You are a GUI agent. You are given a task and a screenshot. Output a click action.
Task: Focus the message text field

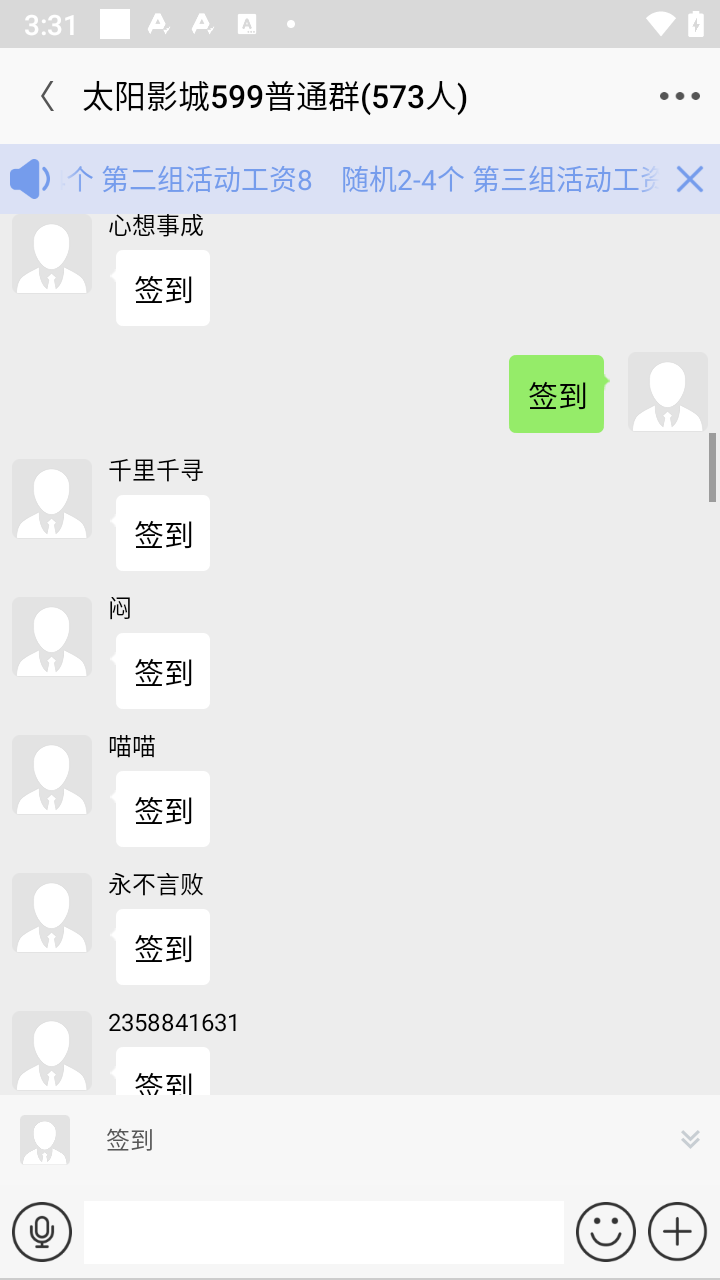pos(323,1231)
